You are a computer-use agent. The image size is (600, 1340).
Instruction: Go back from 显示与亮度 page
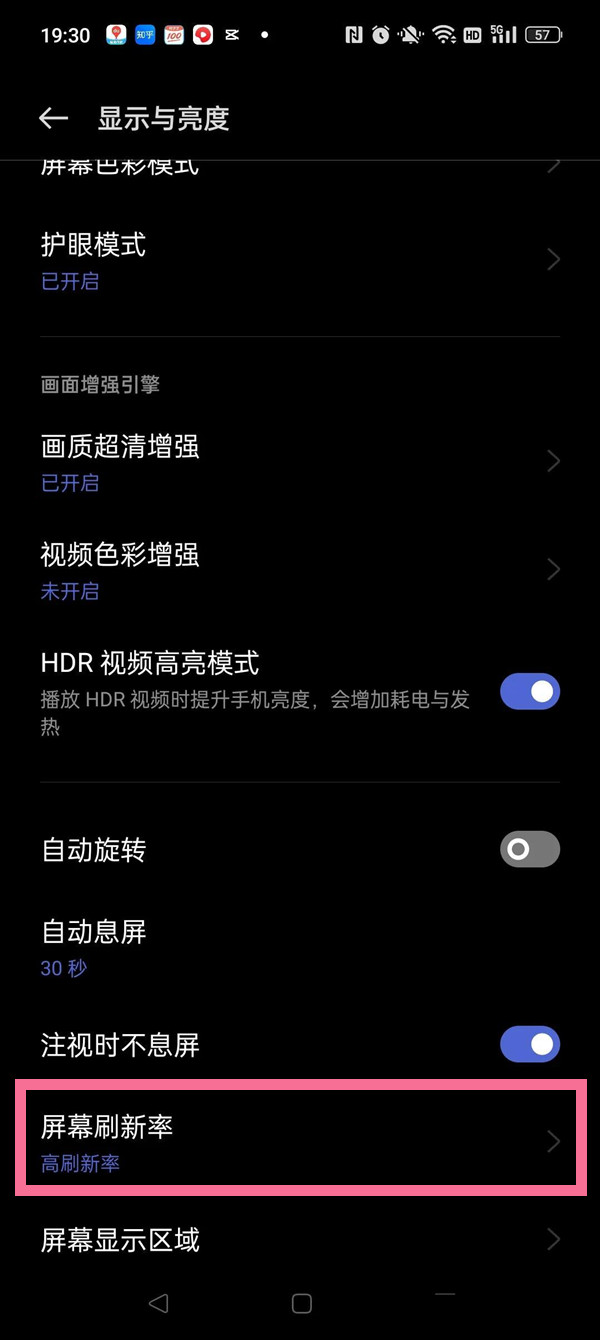pyautogui.click(x=53, y=118)
